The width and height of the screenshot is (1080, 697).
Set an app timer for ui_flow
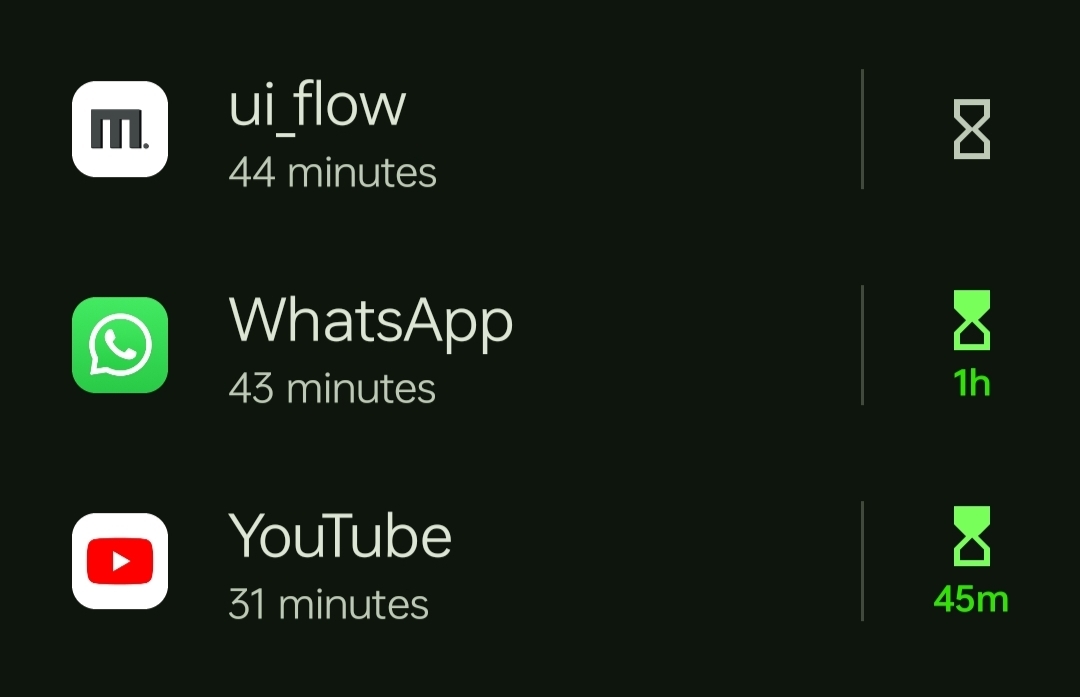971,129
